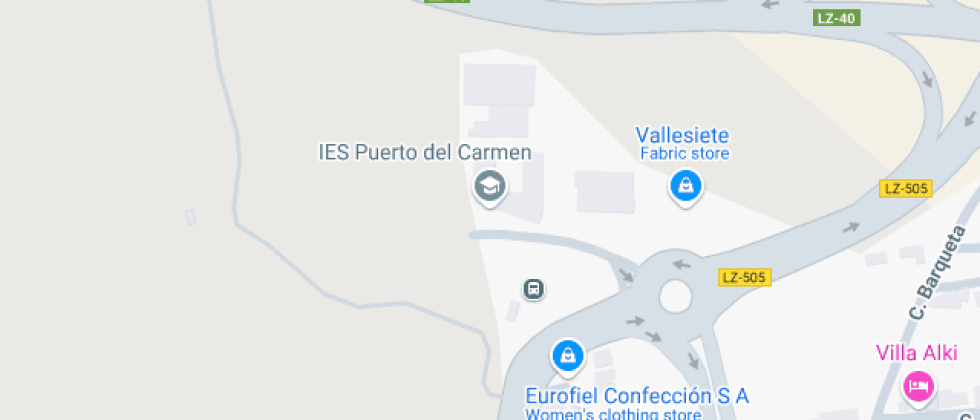980x420 pixels.
Task: Select the bus stop marker
Action: coord(534,289)
